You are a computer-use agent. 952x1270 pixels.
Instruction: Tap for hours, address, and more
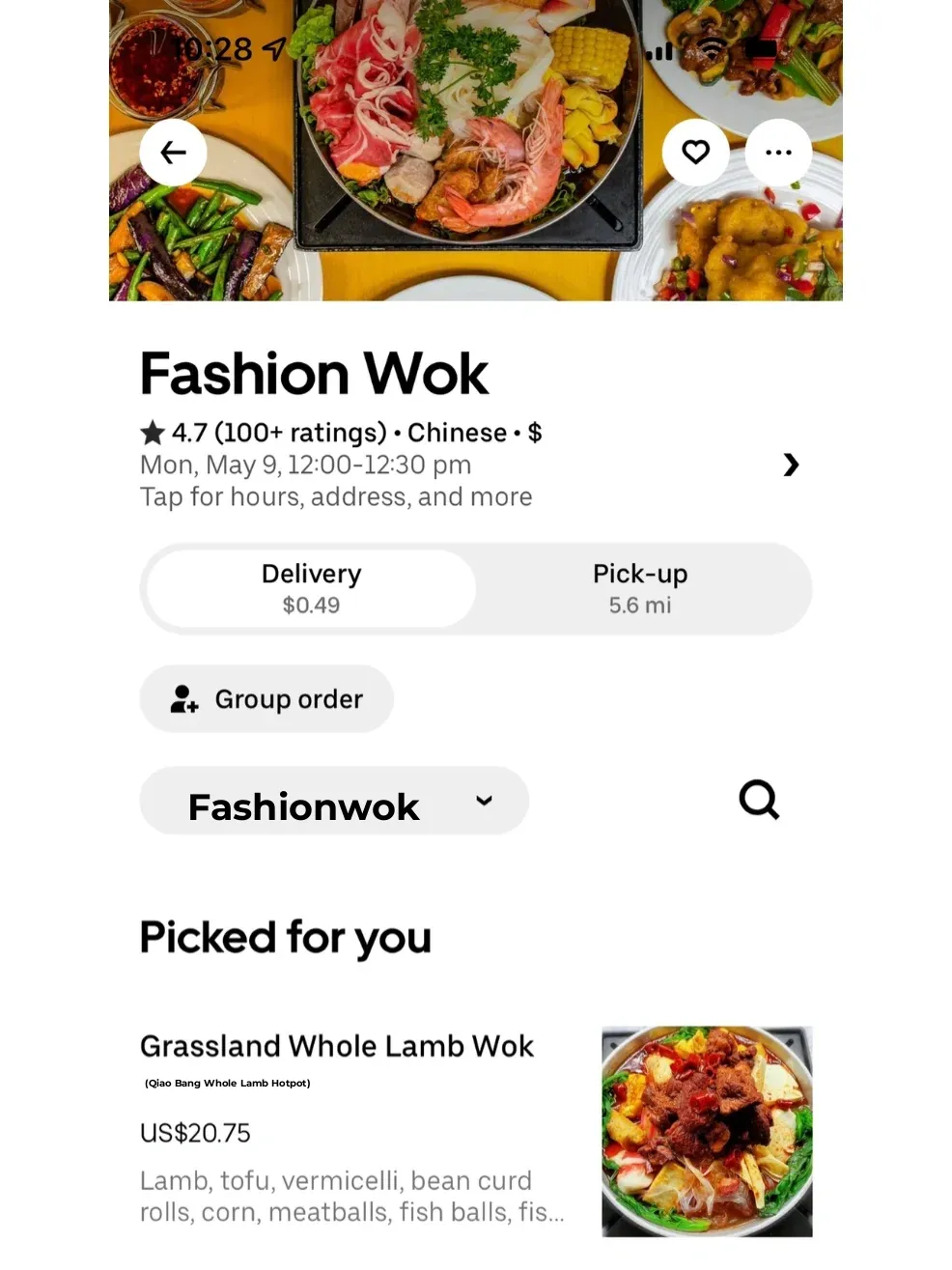click(x=336, y=496)
